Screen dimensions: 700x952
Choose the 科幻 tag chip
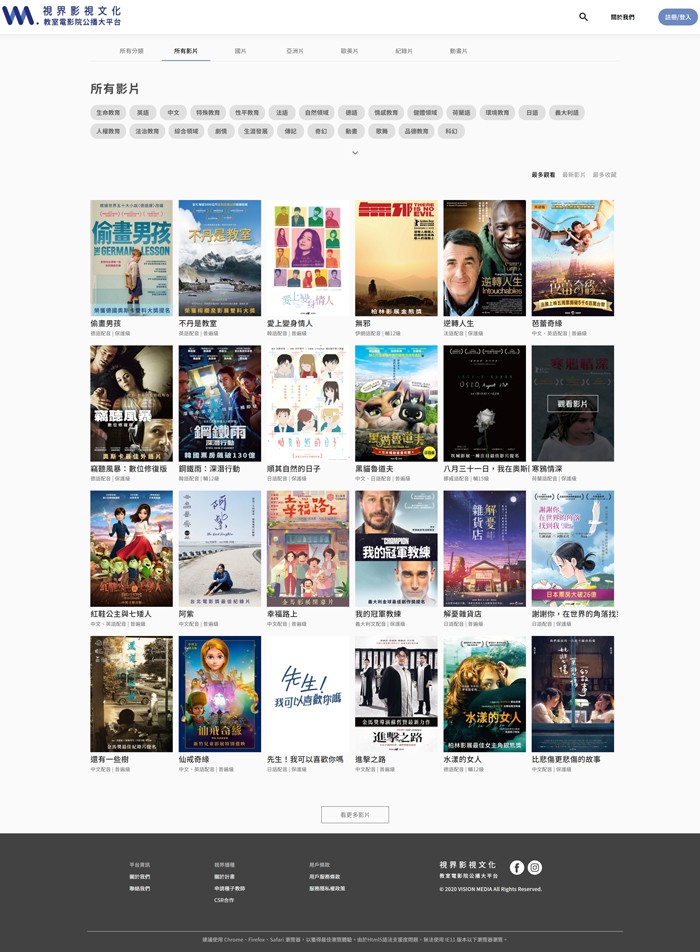(451, 131)
